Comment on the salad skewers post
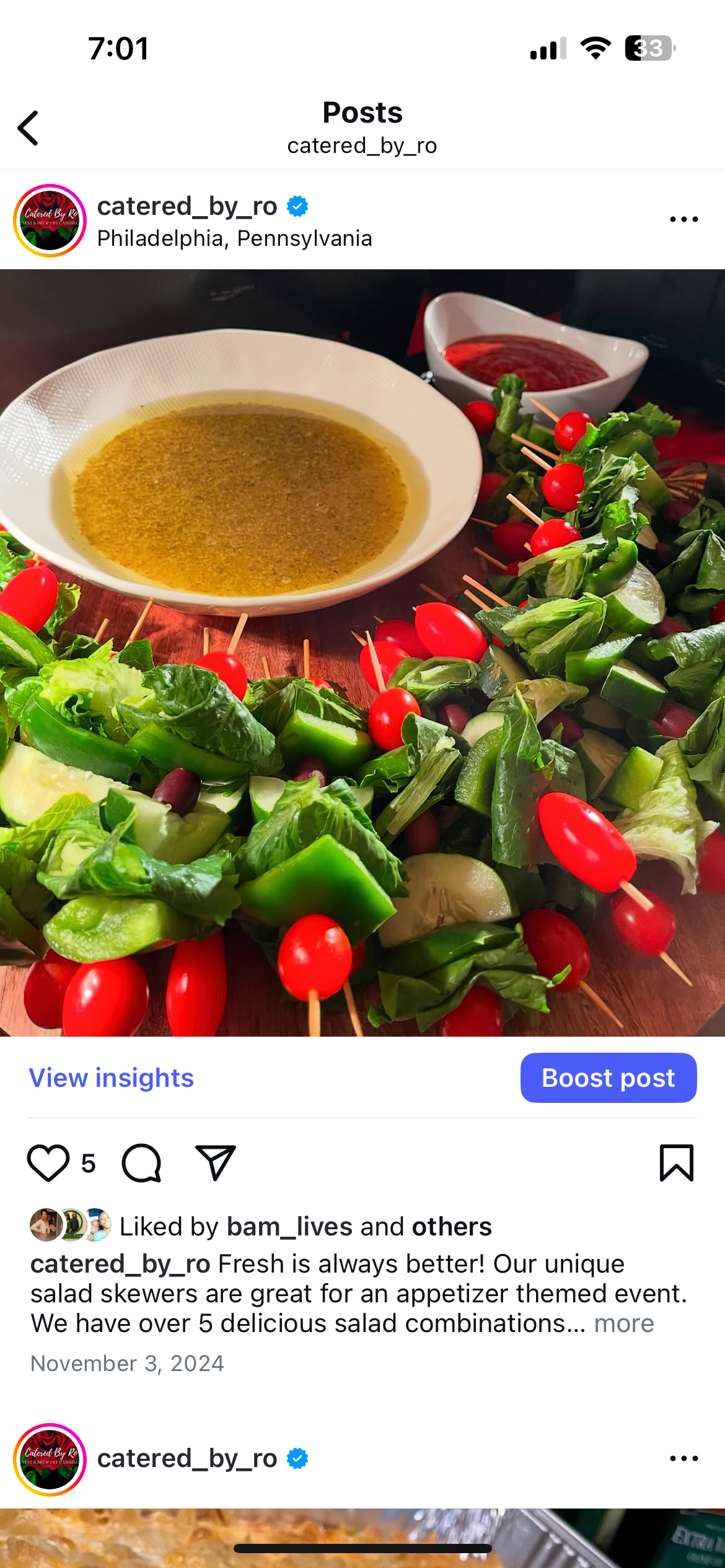Screen dimensions: 725x1568 (x=142, y=1163)
